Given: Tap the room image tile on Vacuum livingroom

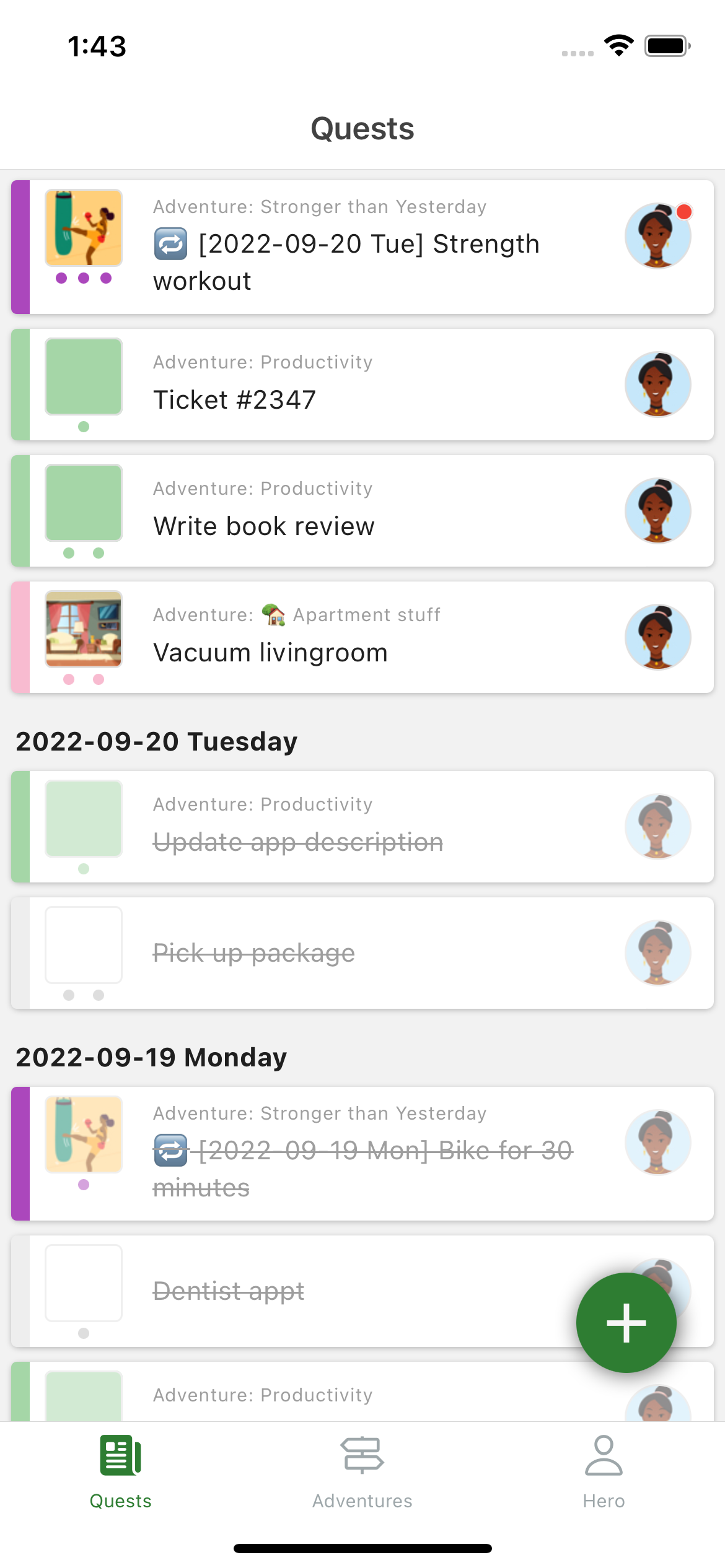Looking at the screenshot, I should (x=84, y=629).
